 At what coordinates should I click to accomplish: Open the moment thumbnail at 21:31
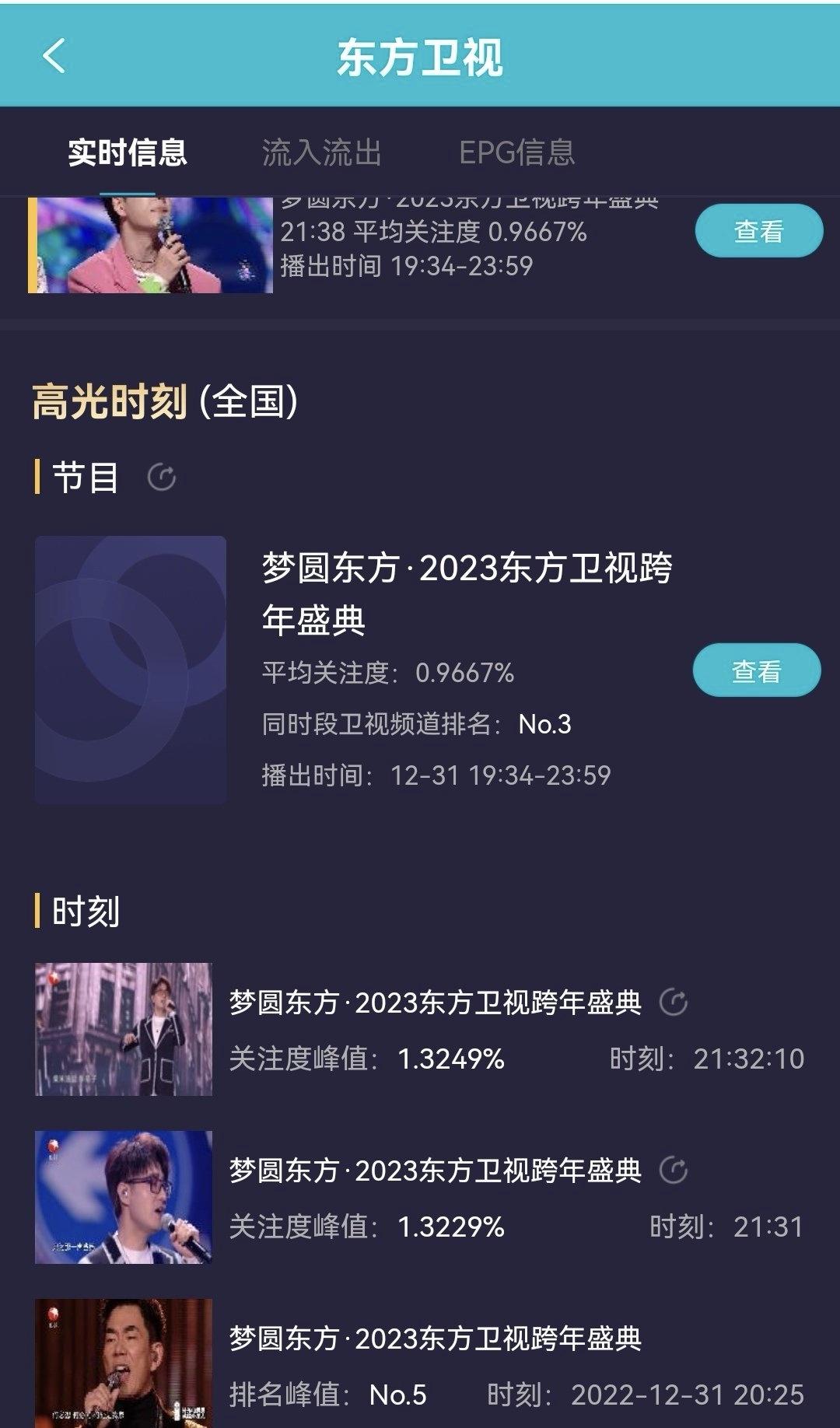pos(124,1197)
